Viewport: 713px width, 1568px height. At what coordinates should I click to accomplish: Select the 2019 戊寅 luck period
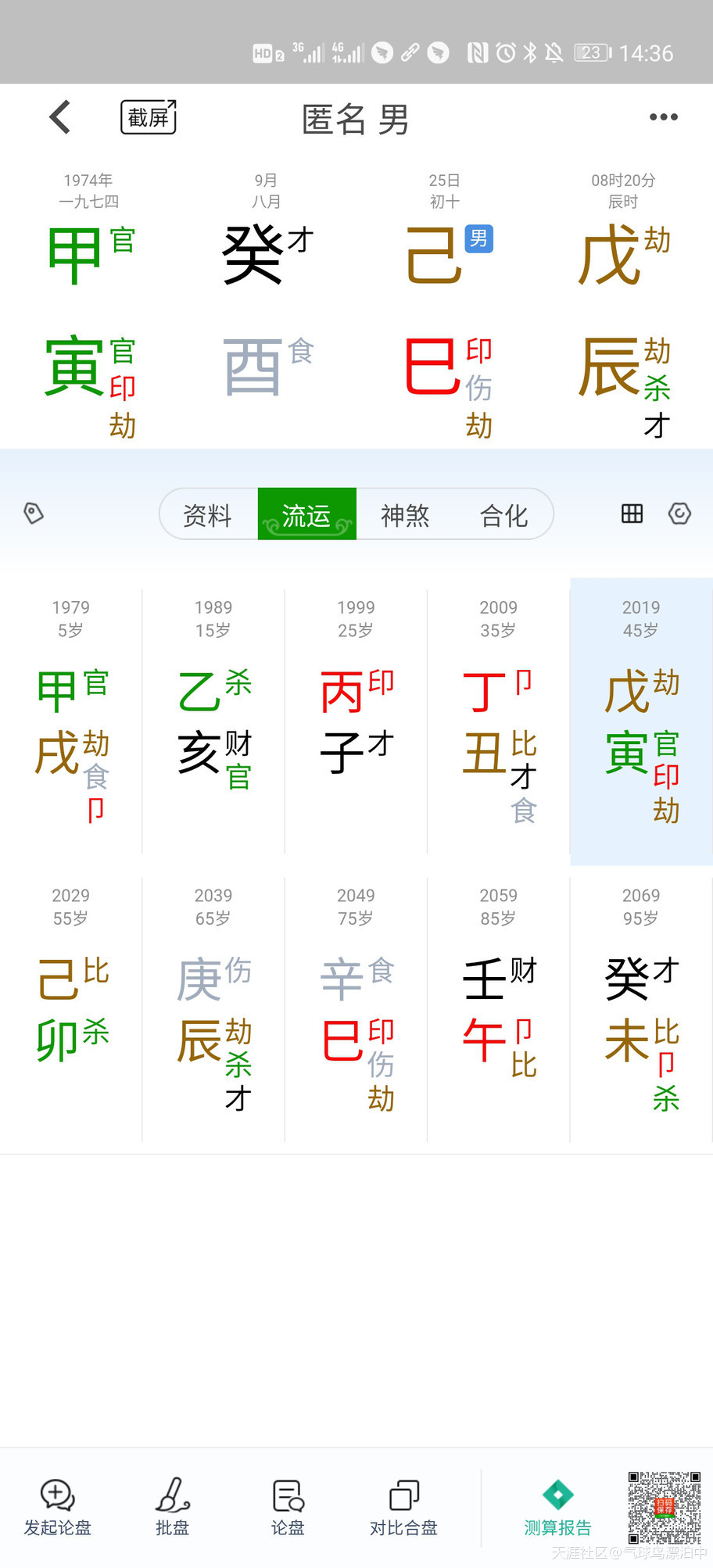click(641, 719)
